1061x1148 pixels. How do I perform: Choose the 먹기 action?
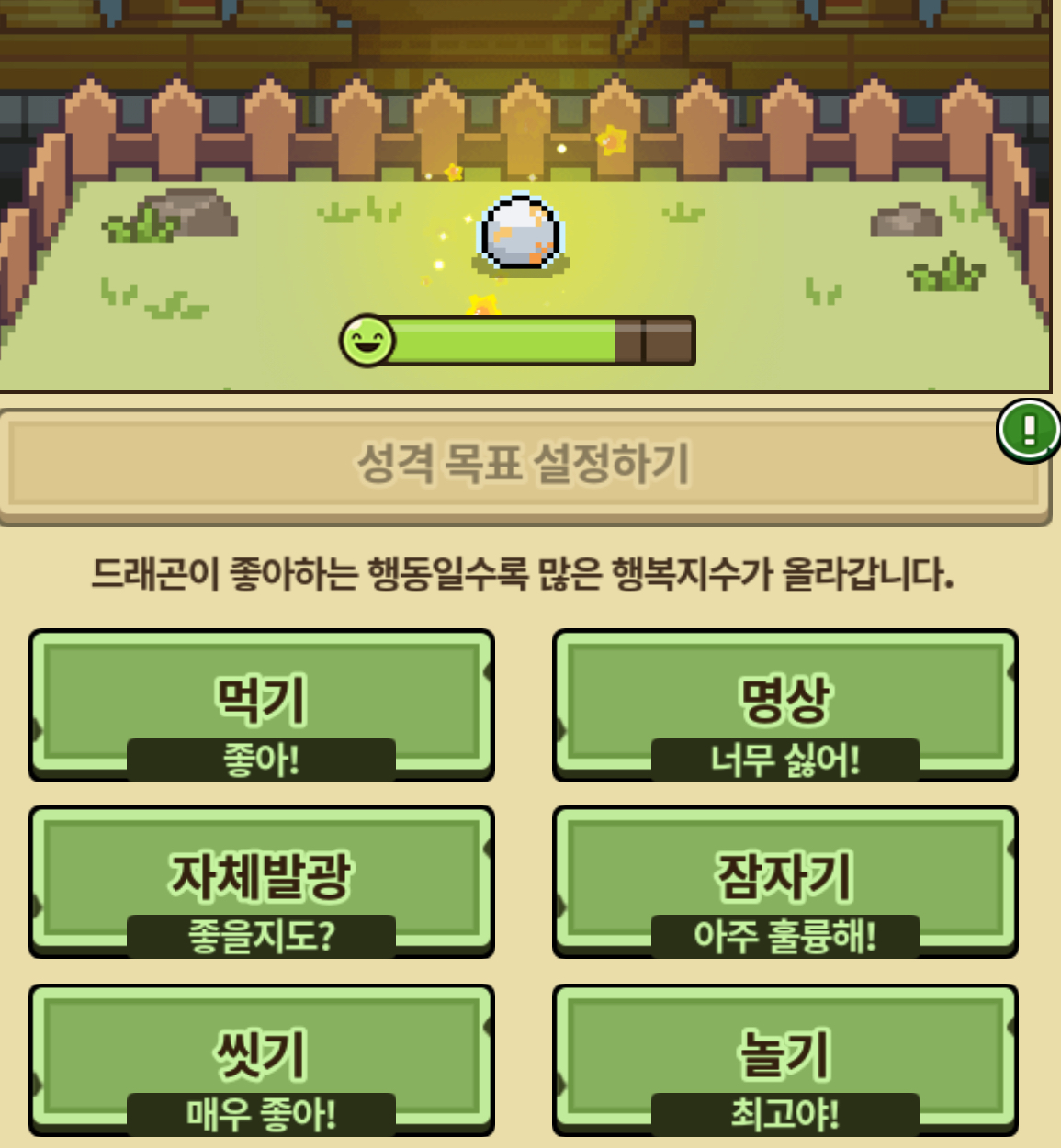click(262, 704)
